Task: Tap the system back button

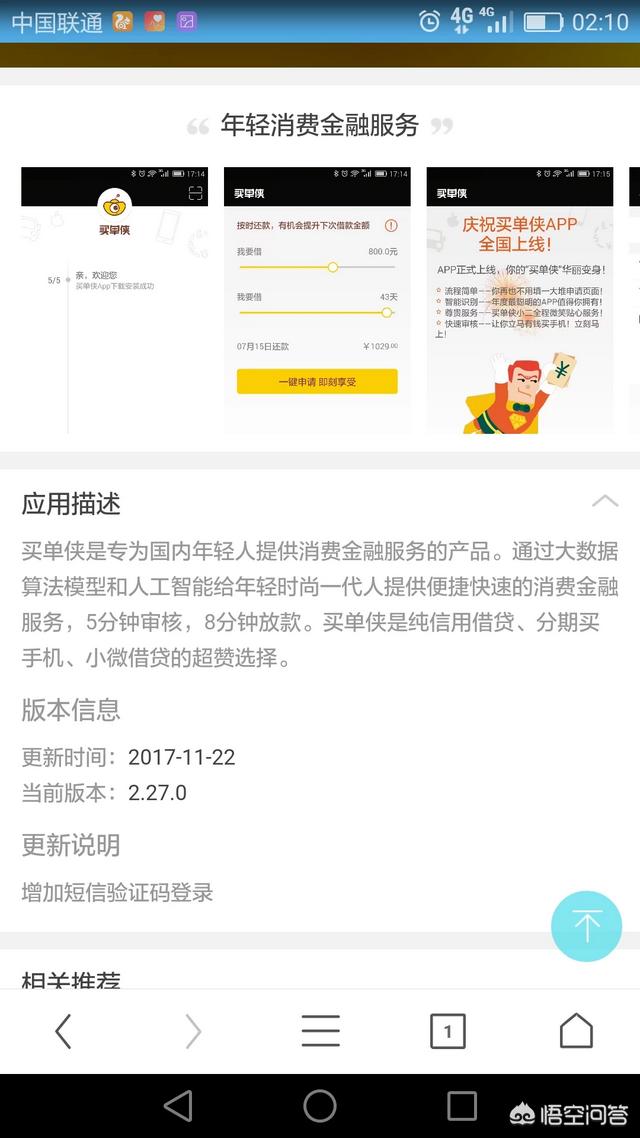Action: coord(178,1105)
